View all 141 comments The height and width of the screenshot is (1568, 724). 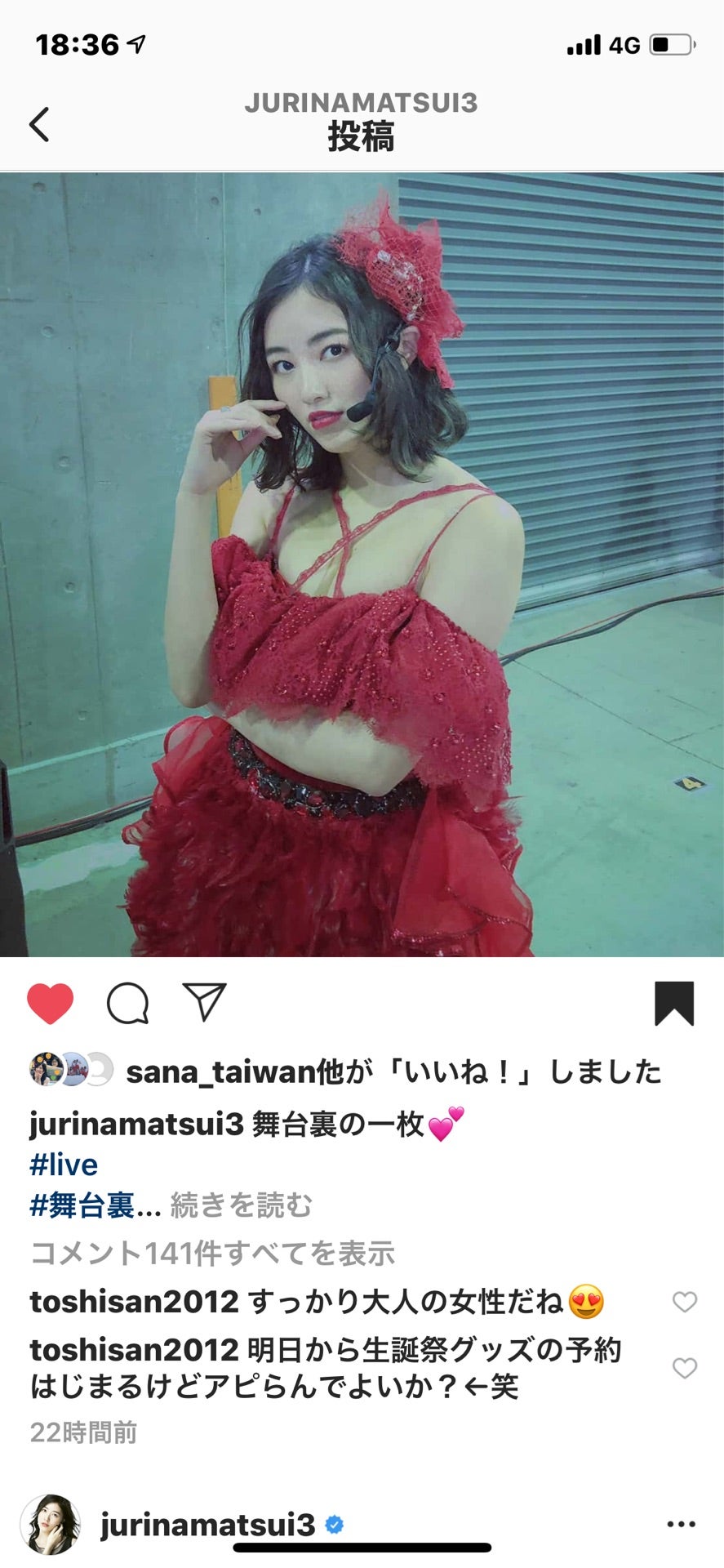[x=212, y=1253]
